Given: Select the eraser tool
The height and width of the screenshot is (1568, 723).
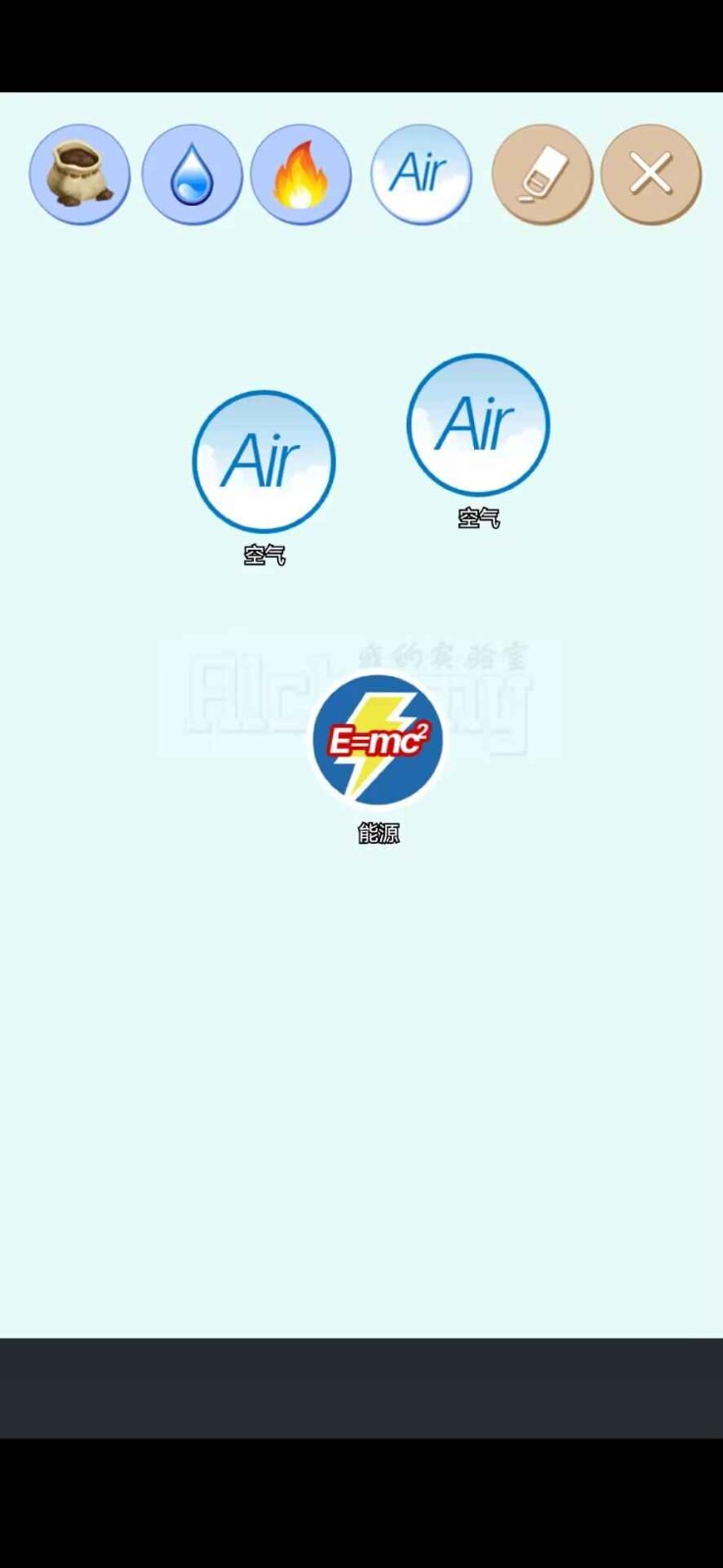Looking at the screenshot, I should click(x=542, y=174).
